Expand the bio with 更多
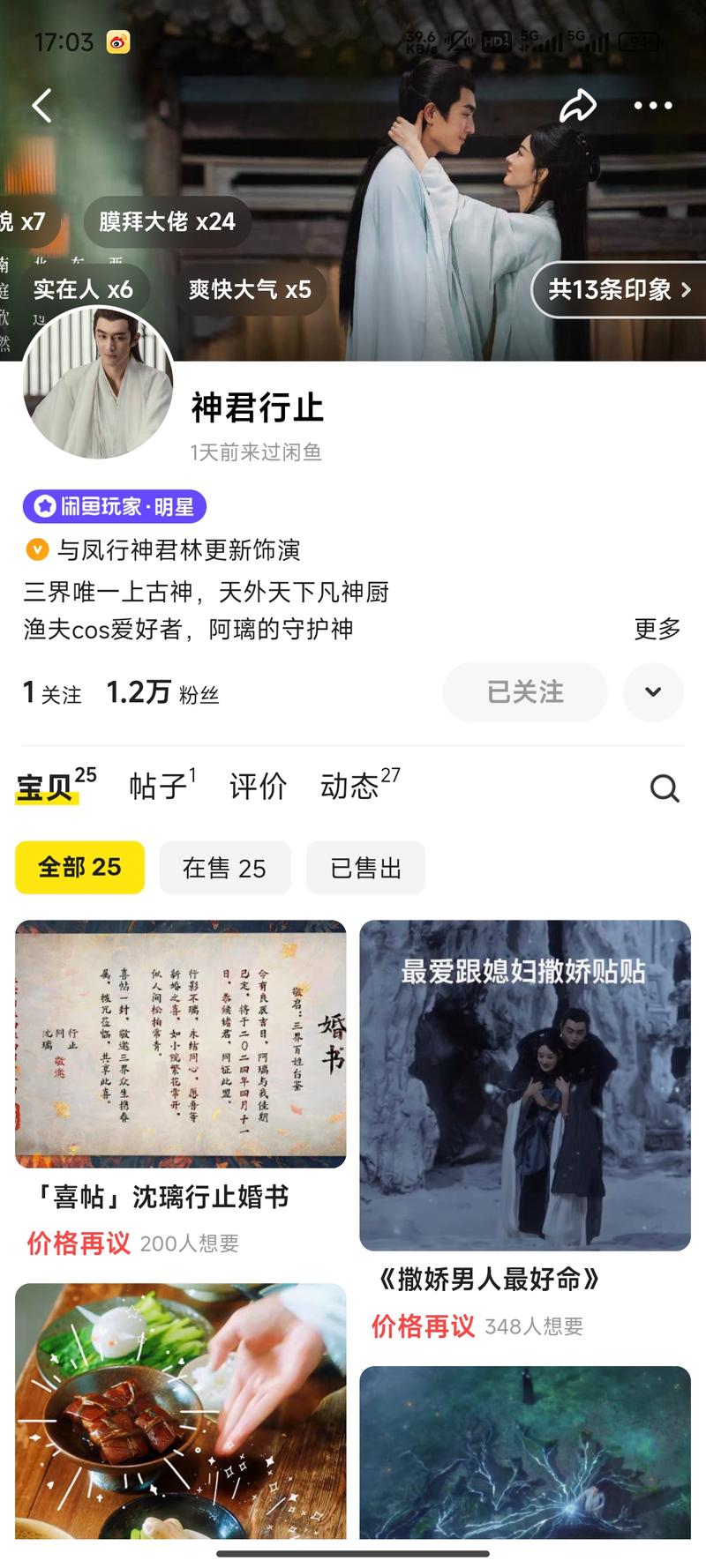The height and width of the screenshot is (1568, 706). point(657,629)
